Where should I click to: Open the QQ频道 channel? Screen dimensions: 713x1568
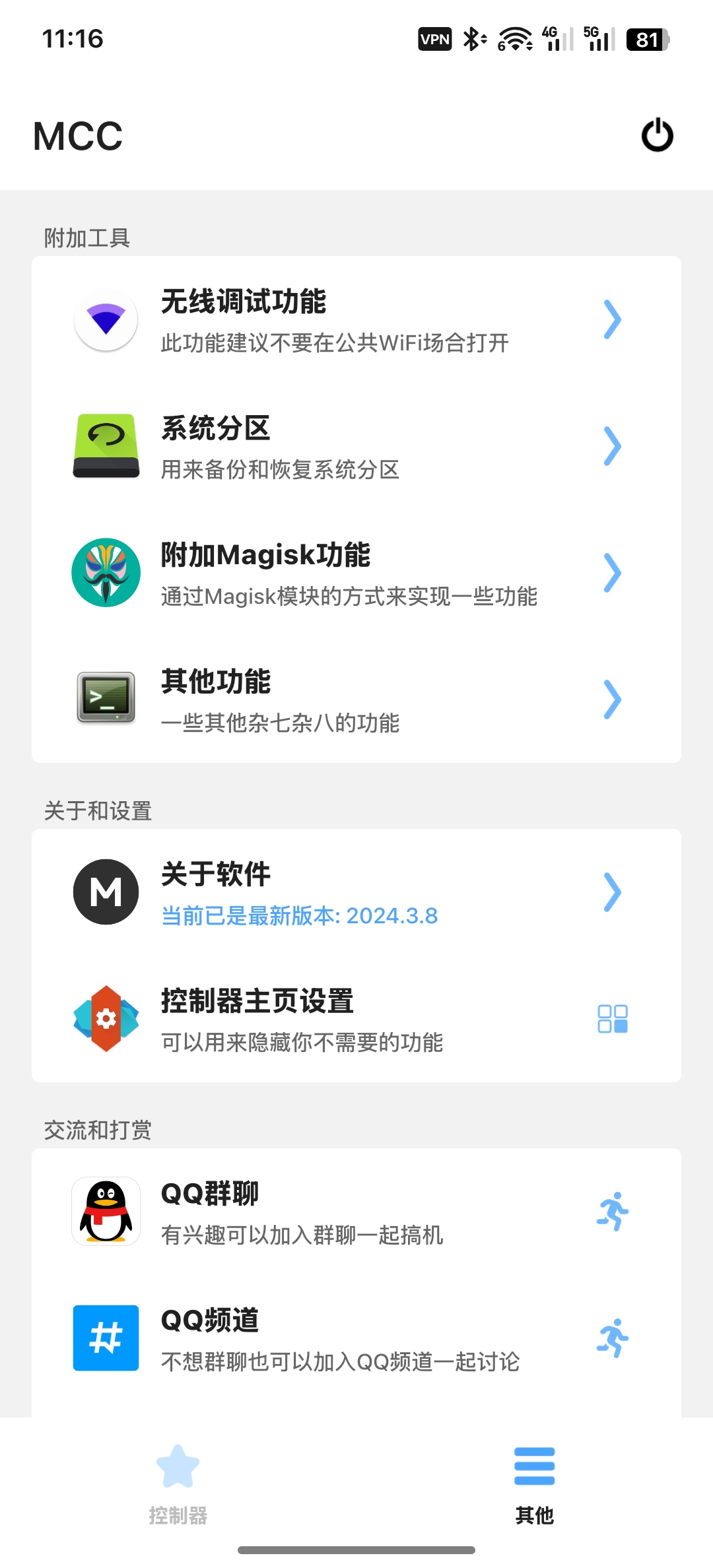pyautogui.click(x=356, y=1339)
